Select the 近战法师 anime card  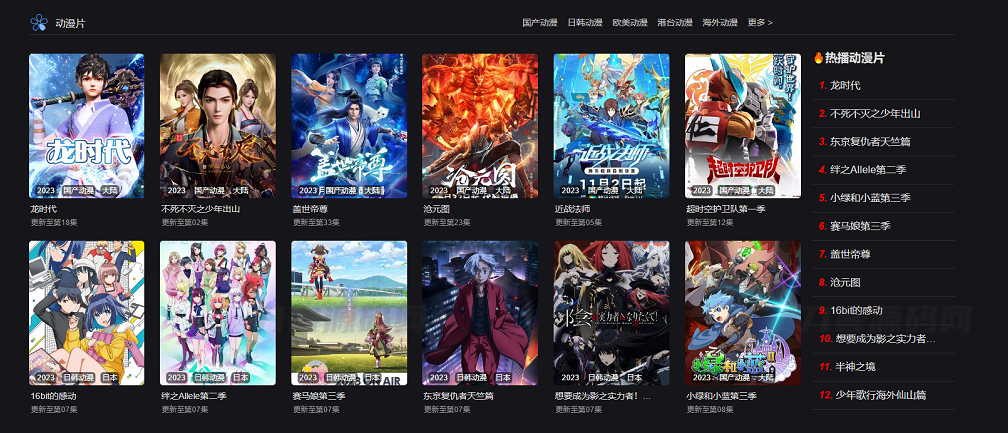click(x=611, y=125)
